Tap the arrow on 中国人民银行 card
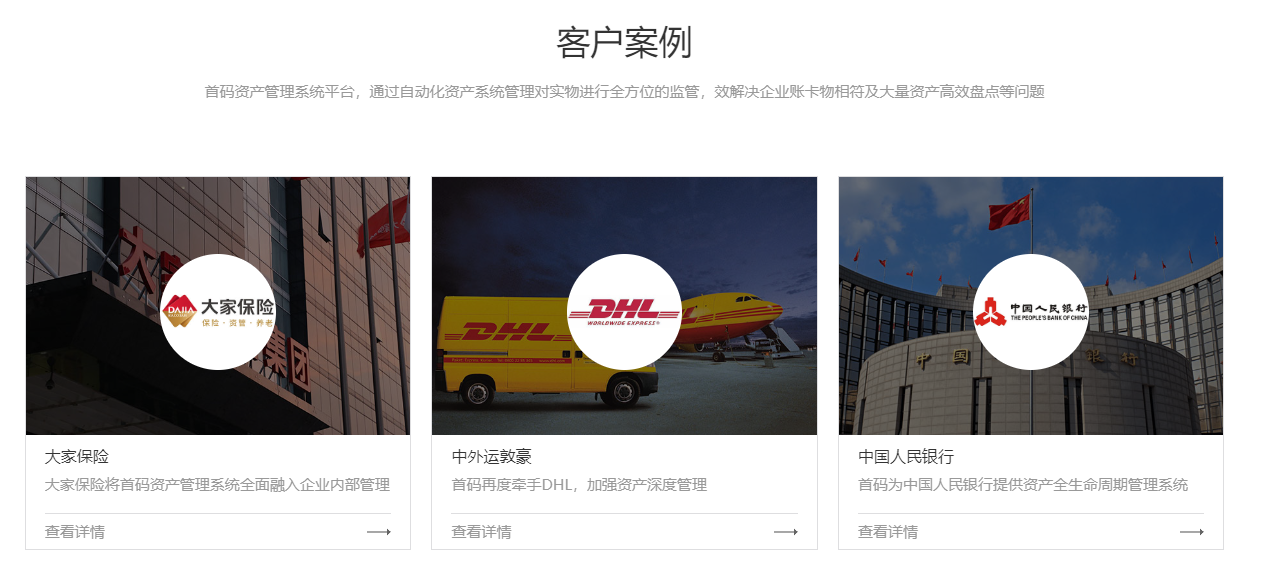The height and width of the screenshot is (584, 1269). coord(1191,532)
